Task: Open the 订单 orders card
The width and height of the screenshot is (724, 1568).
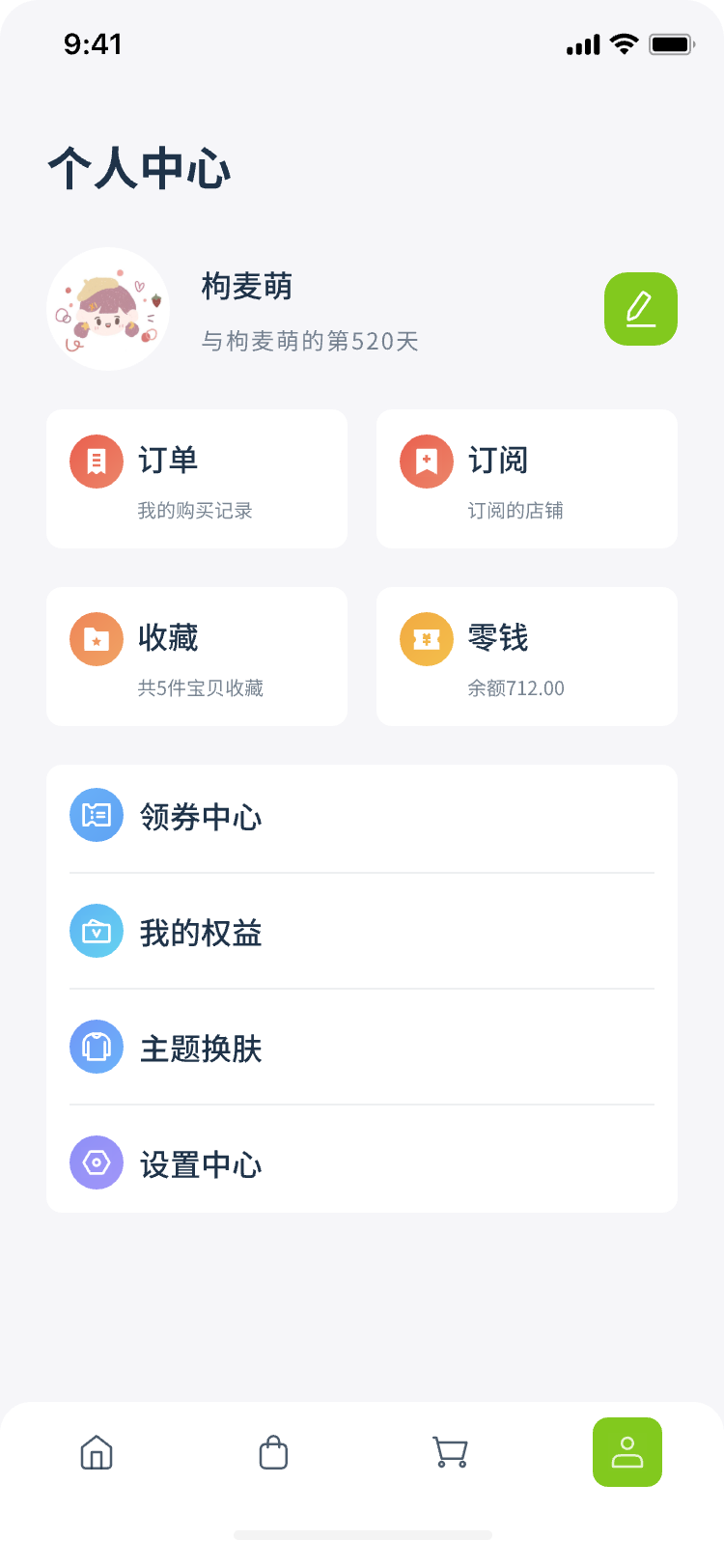Action: (197, 479)
